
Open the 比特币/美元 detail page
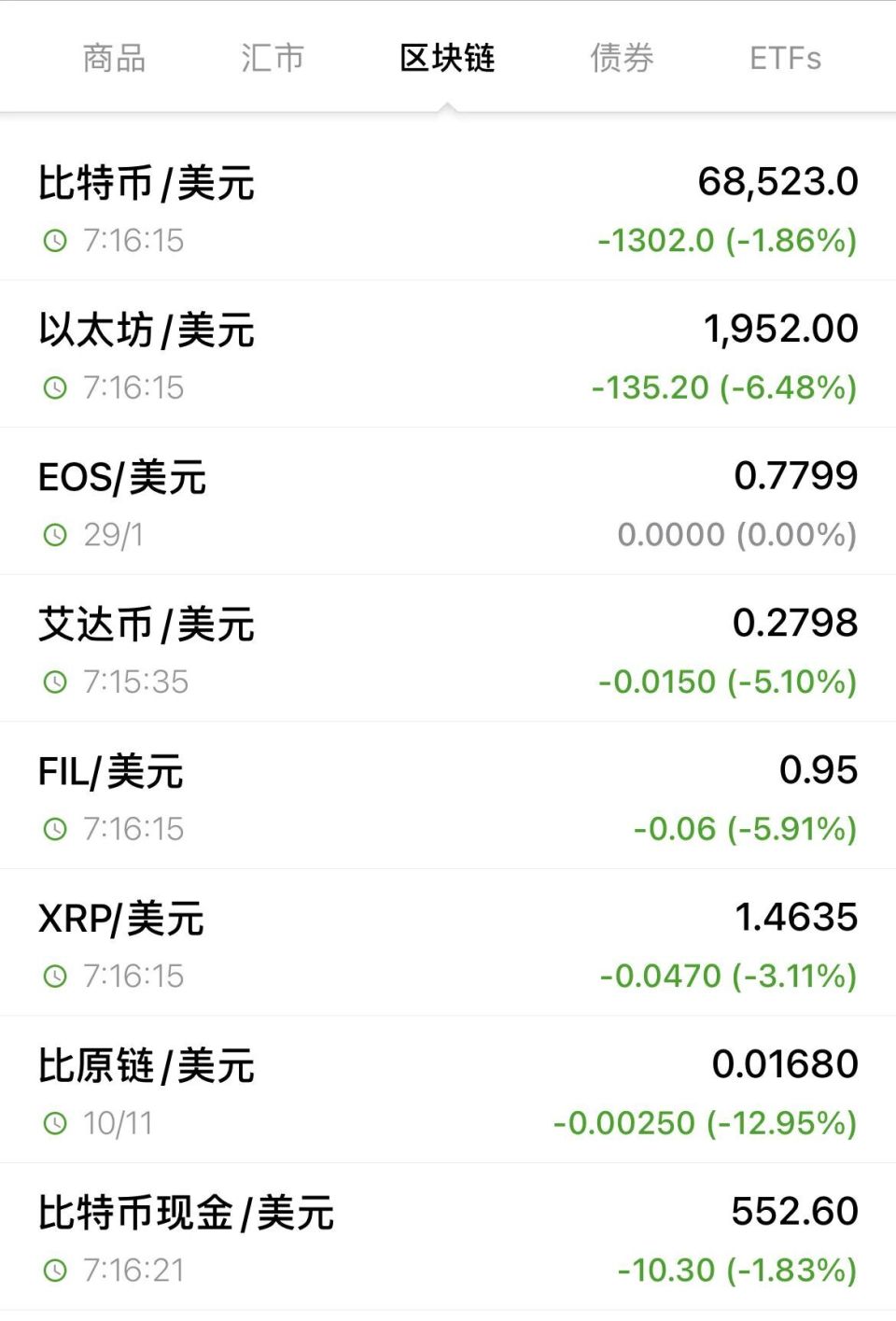point(448,205)
